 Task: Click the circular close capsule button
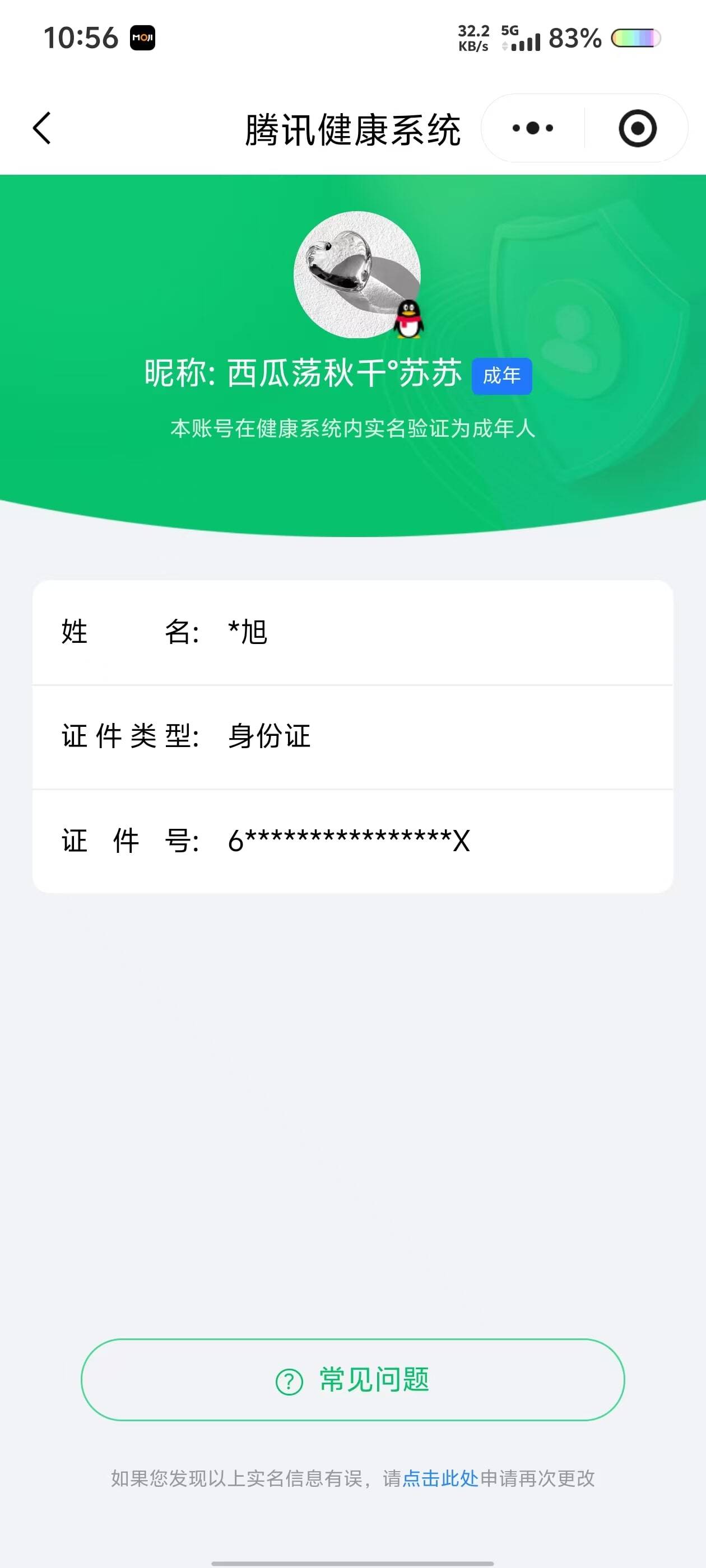636,127
